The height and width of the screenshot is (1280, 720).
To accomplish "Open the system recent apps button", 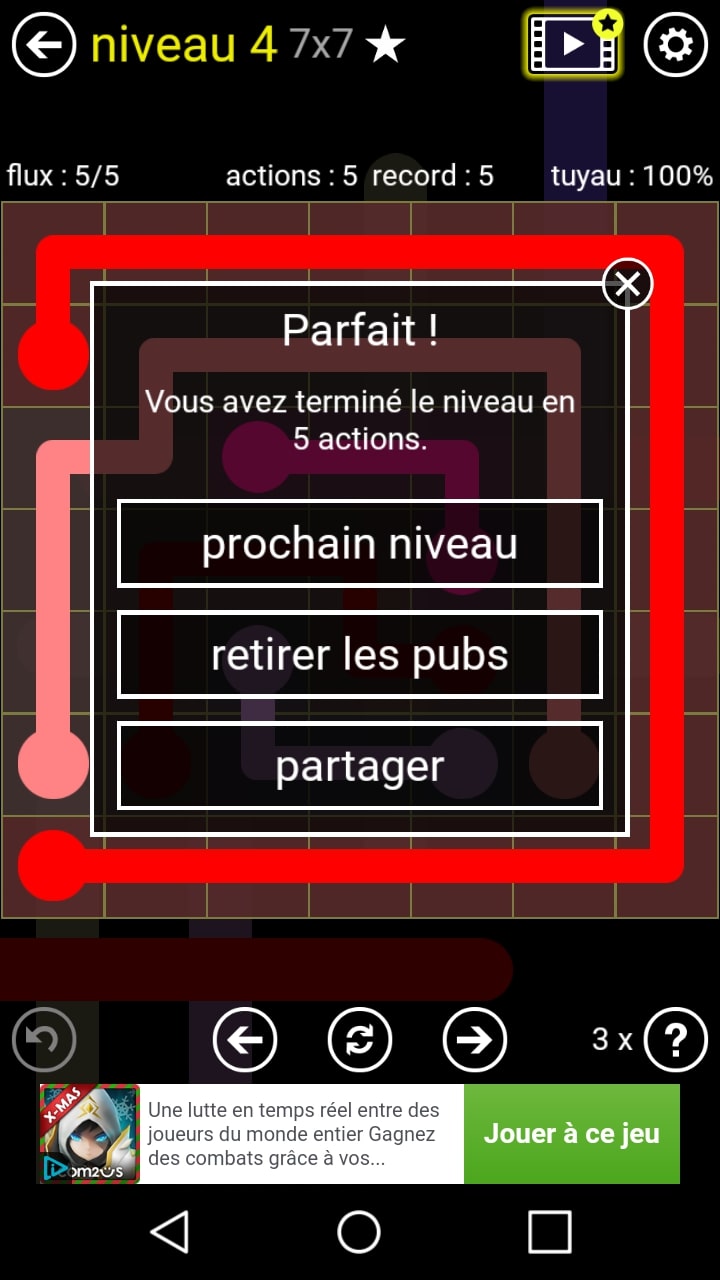I will point(549,1232).
